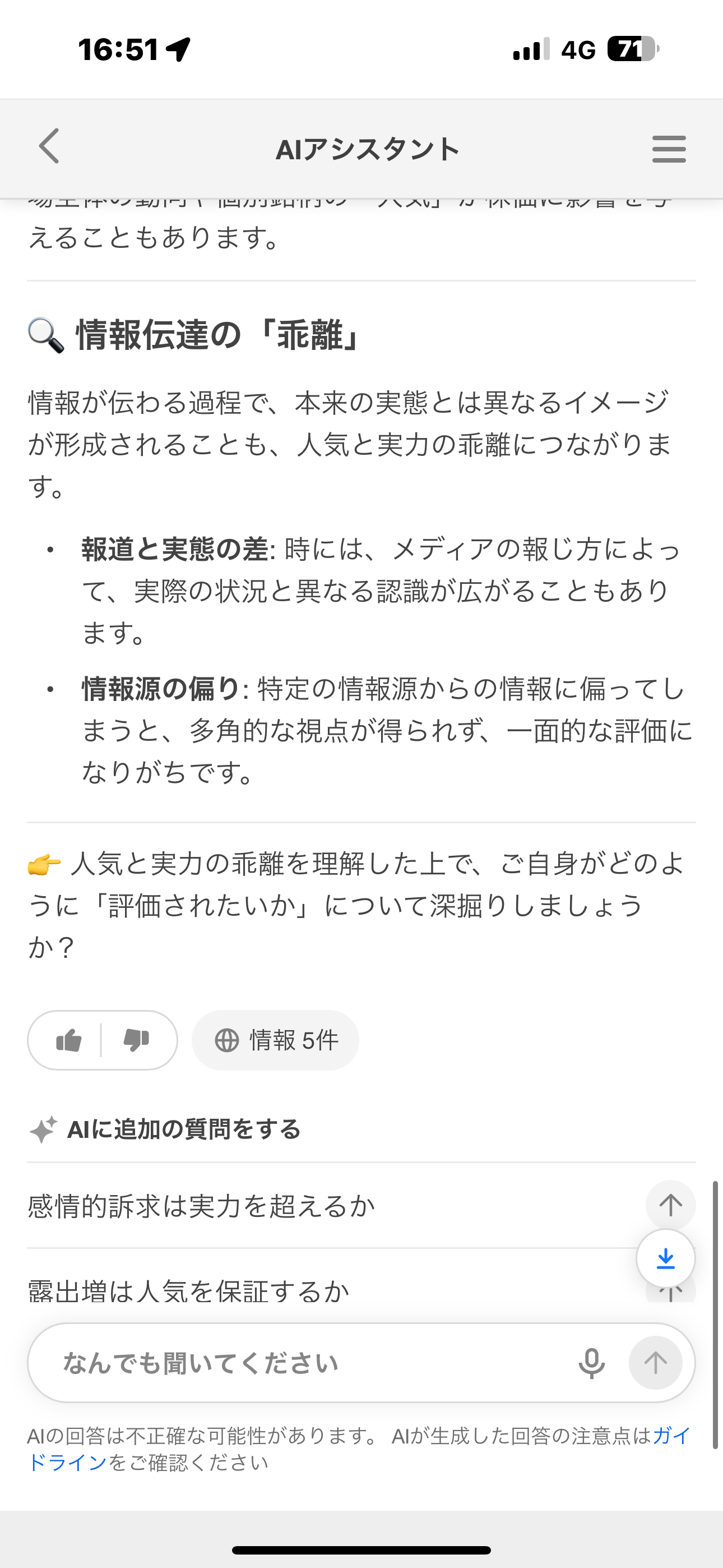The image size is (723, 1568).
Task: Ask suggested question 露出増は人気を保証するか
Action: (x=189, y=1291)
